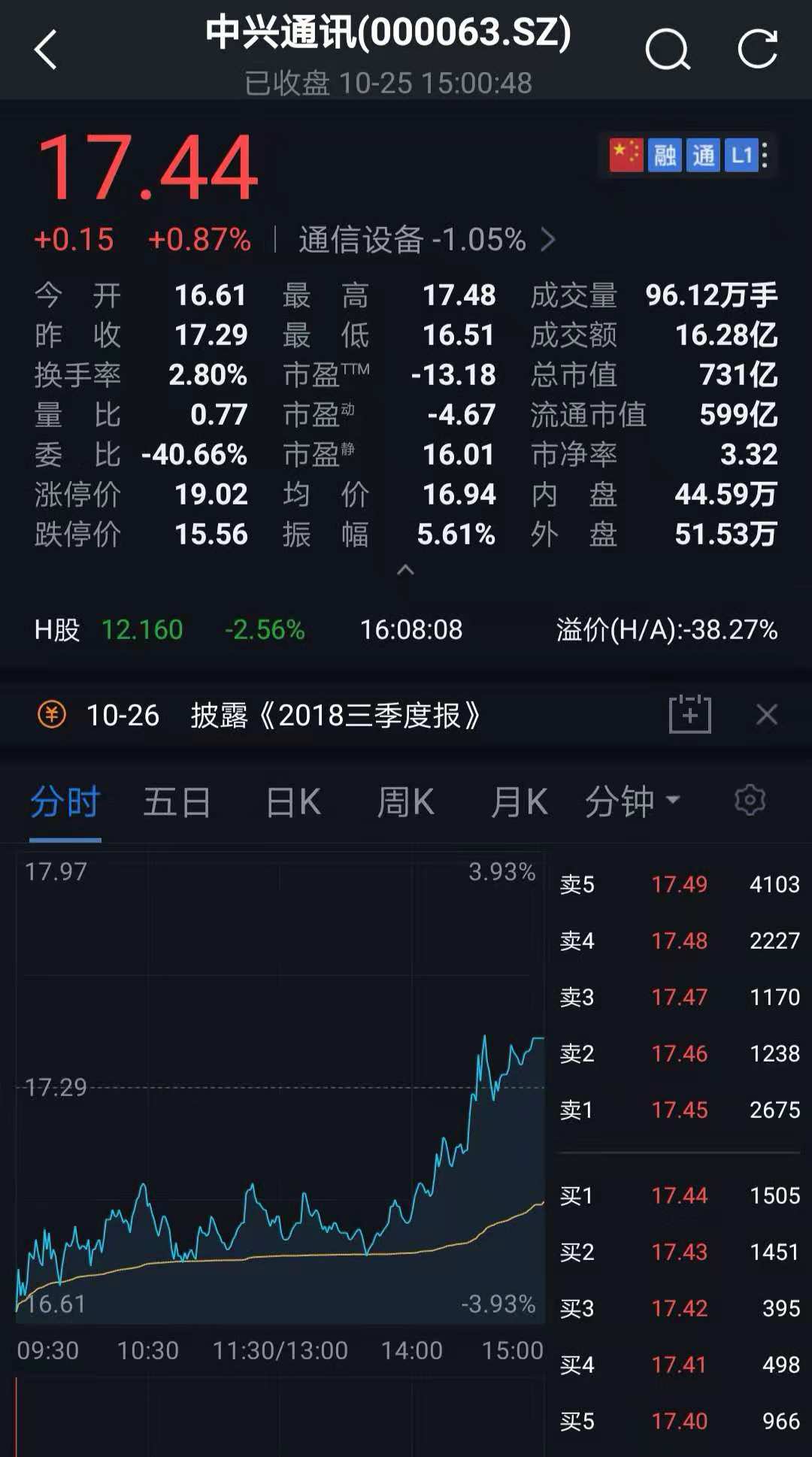The image size is (812, 1457).
Task: Select the 卖1 ask price 17.45
Action: (x=679, y=1110)
